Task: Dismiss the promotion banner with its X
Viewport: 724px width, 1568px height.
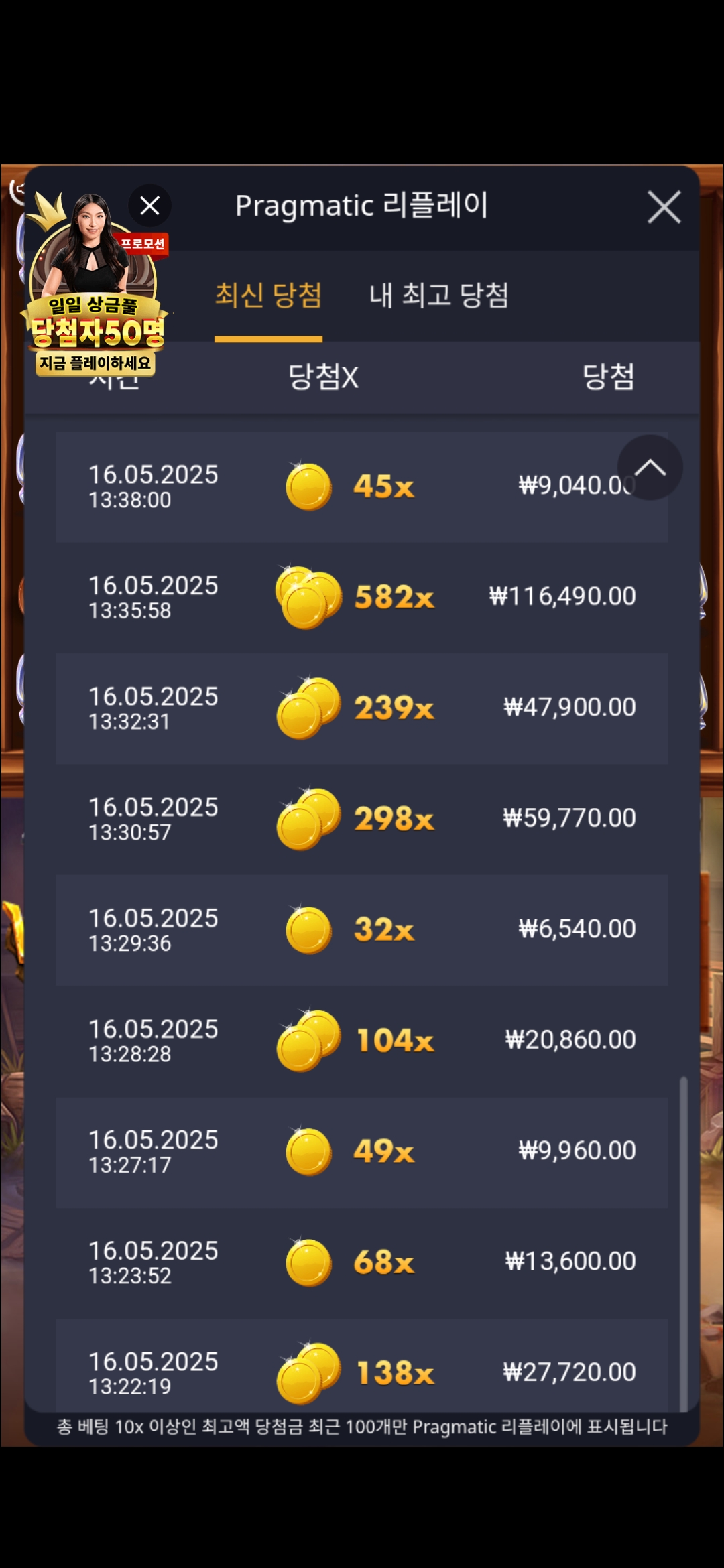Action: [149, 206]
